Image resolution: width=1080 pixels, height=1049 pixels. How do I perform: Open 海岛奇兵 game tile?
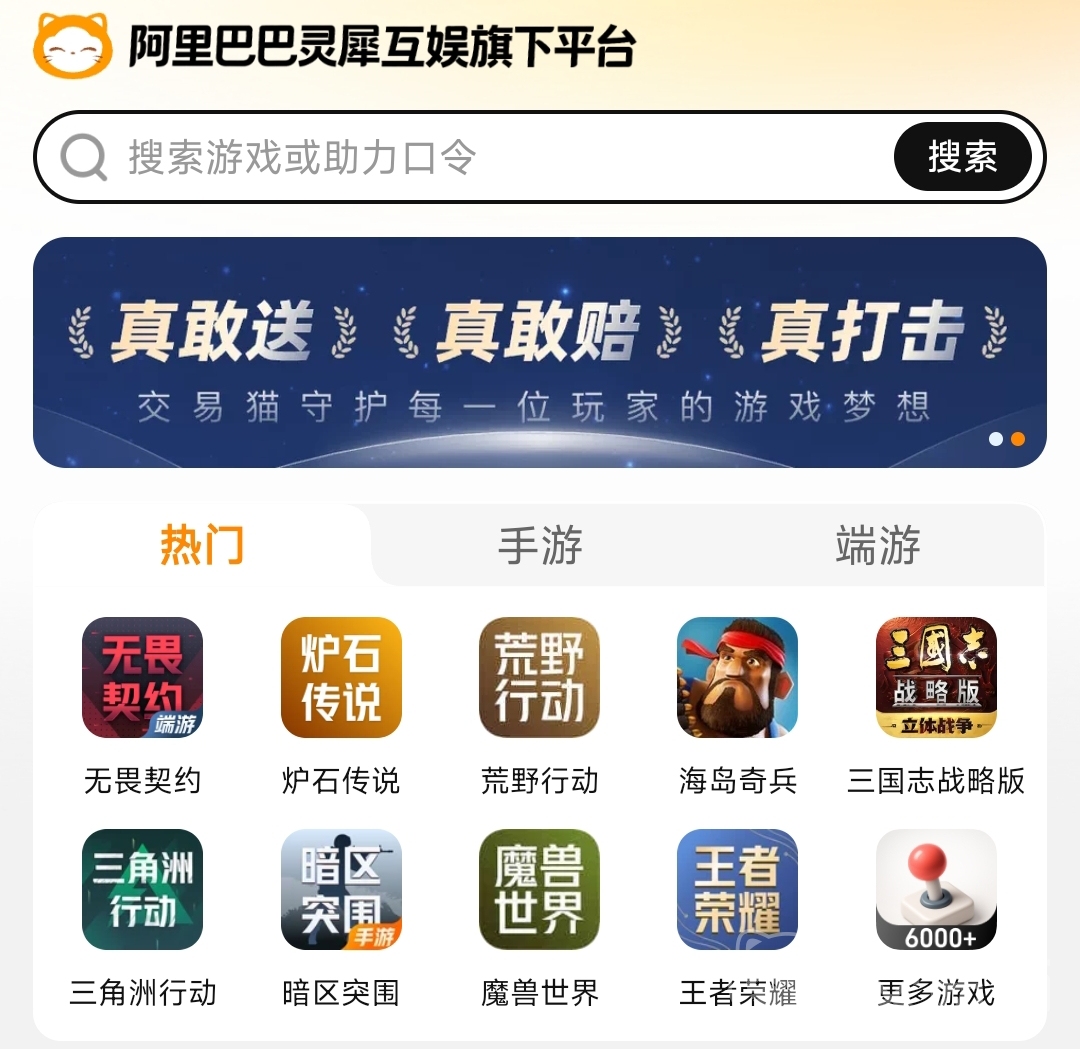click(737, 678)
